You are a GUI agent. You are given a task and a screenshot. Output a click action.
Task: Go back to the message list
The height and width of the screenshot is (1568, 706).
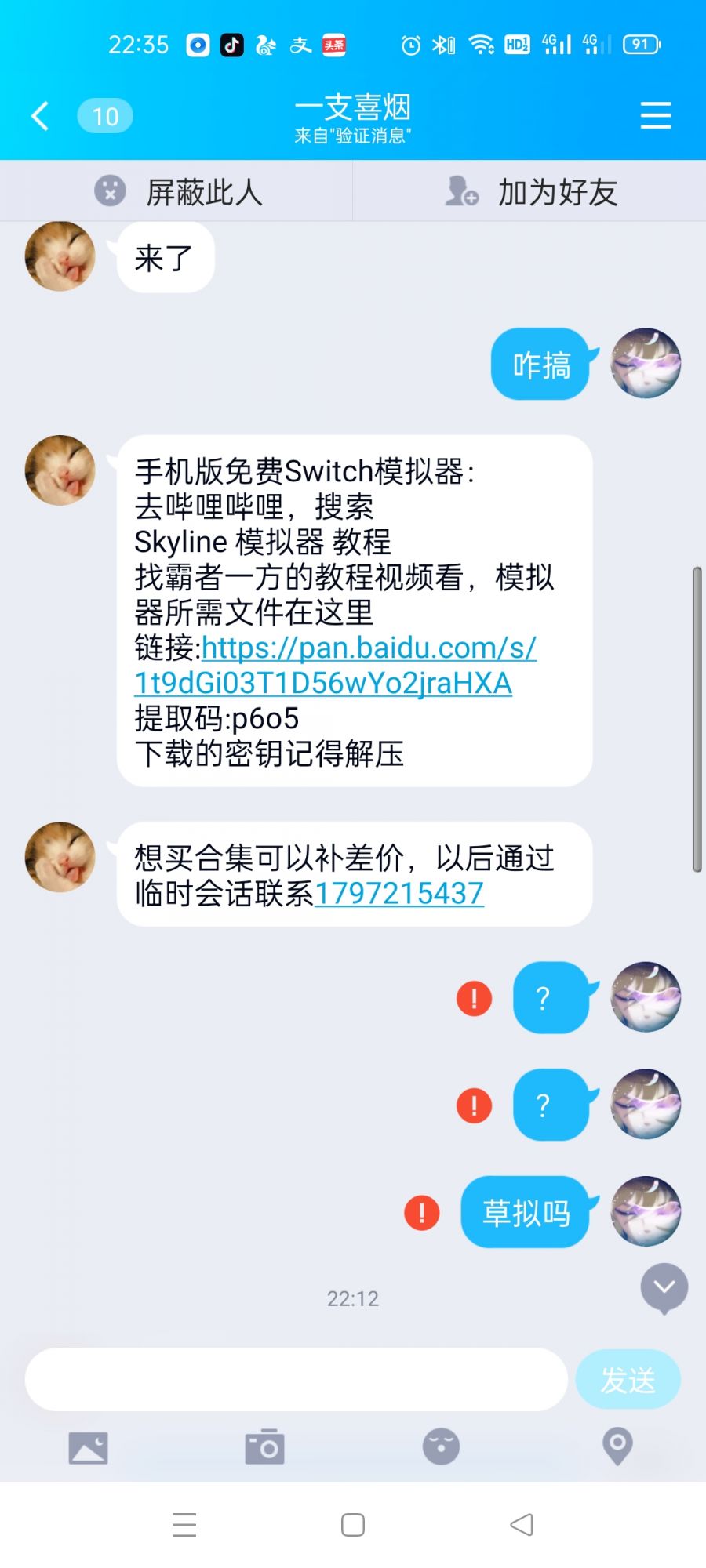40,116
